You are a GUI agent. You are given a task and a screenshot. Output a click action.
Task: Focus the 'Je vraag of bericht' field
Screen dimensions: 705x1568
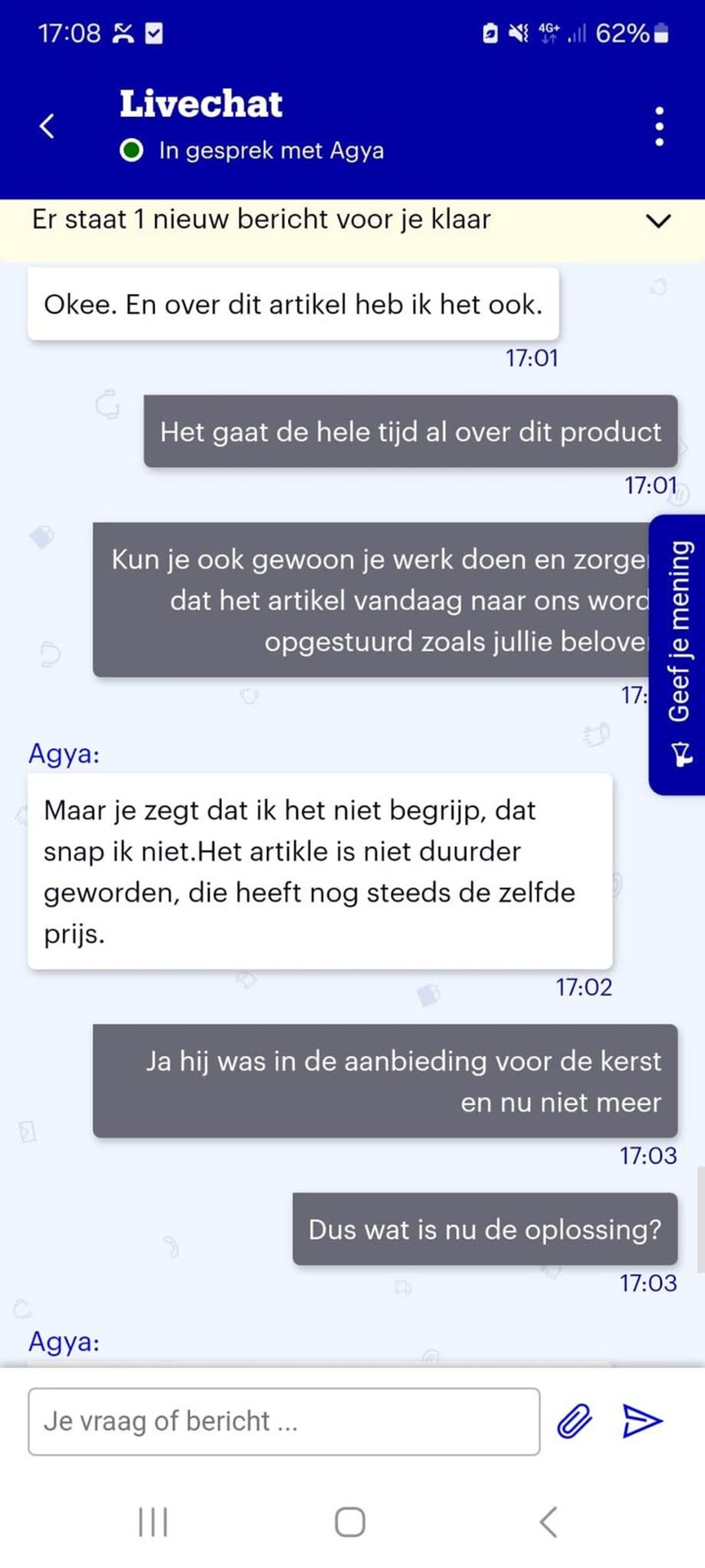coord(283,1421)
